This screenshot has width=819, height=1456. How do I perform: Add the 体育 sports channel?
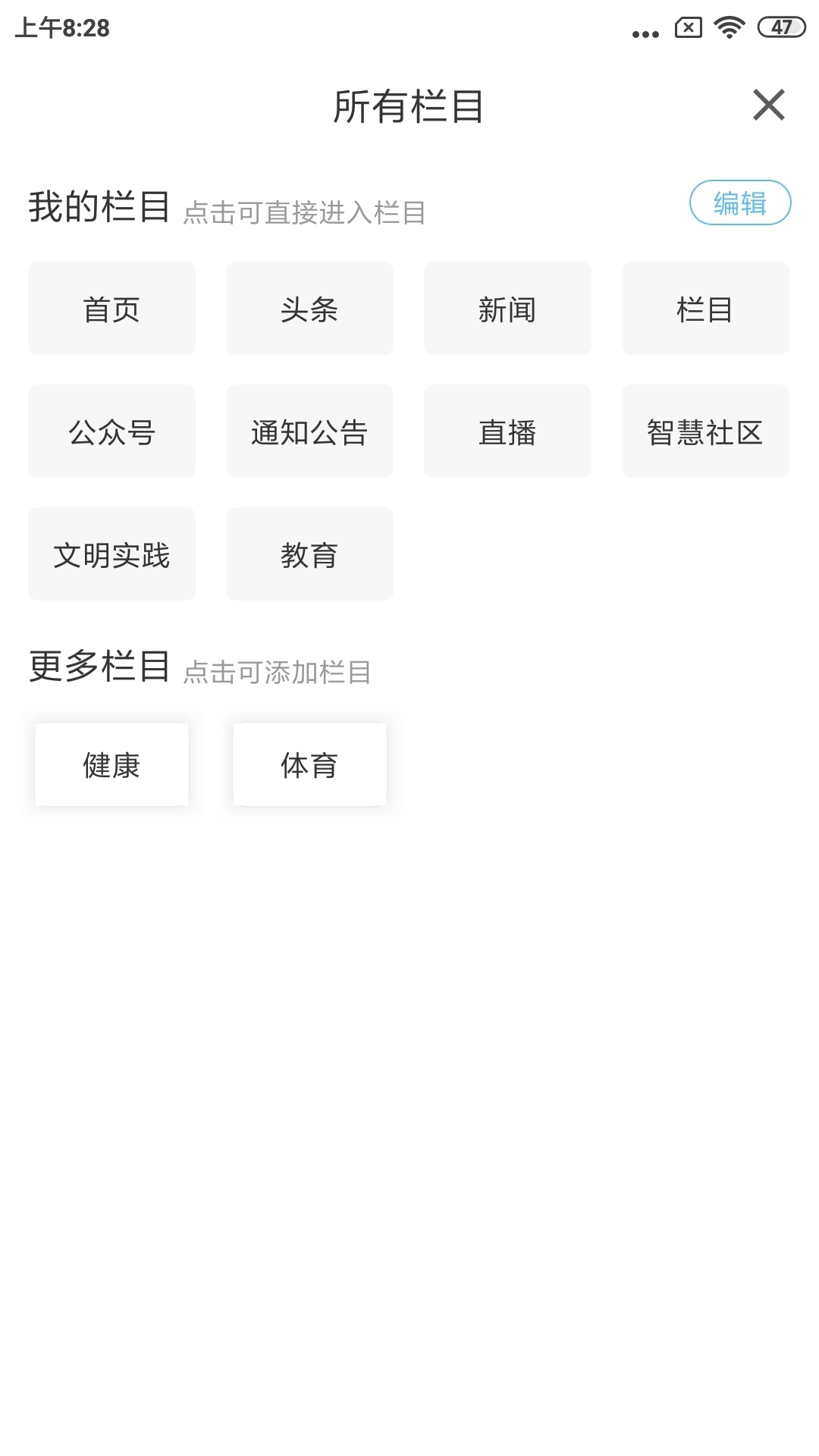309,764
